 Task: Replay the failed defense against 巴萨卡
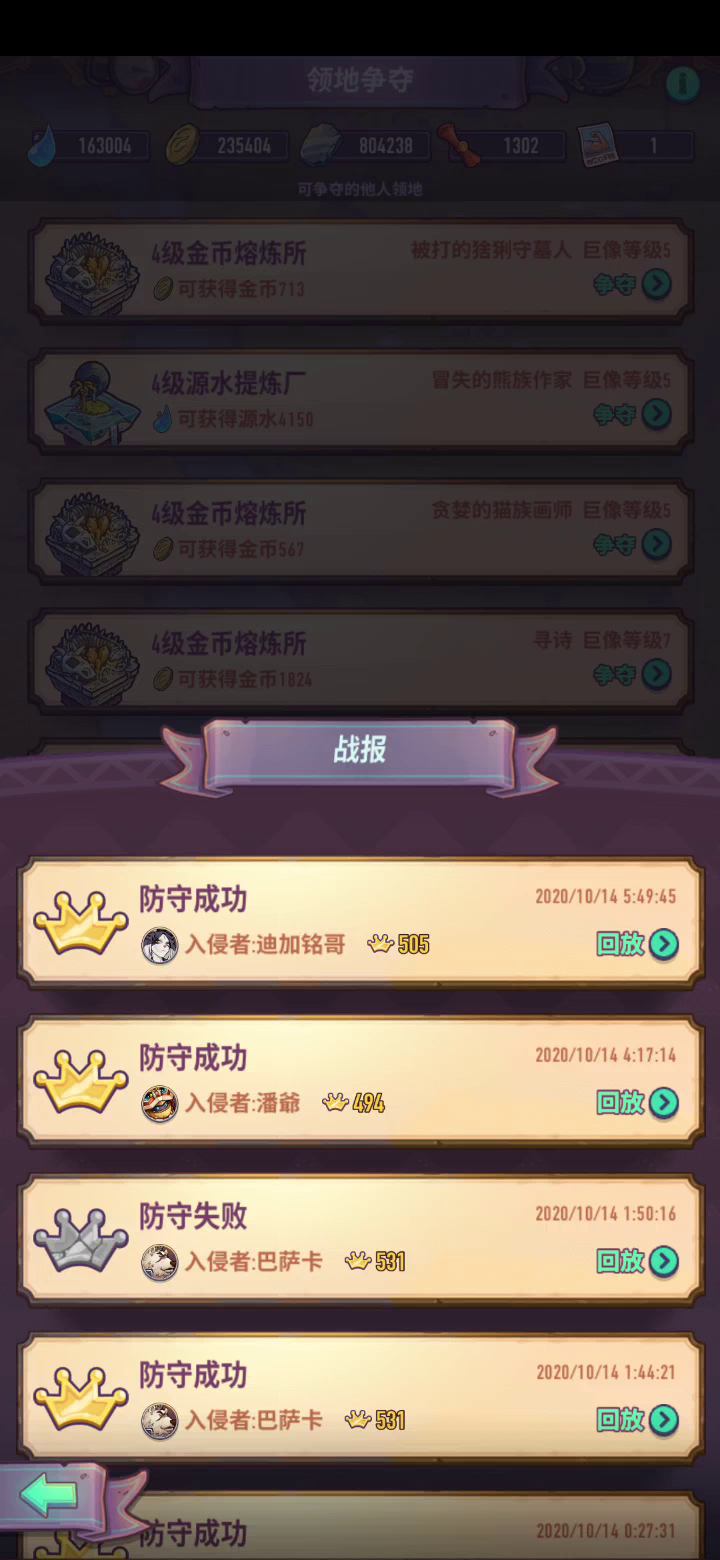coord(637,1261)
